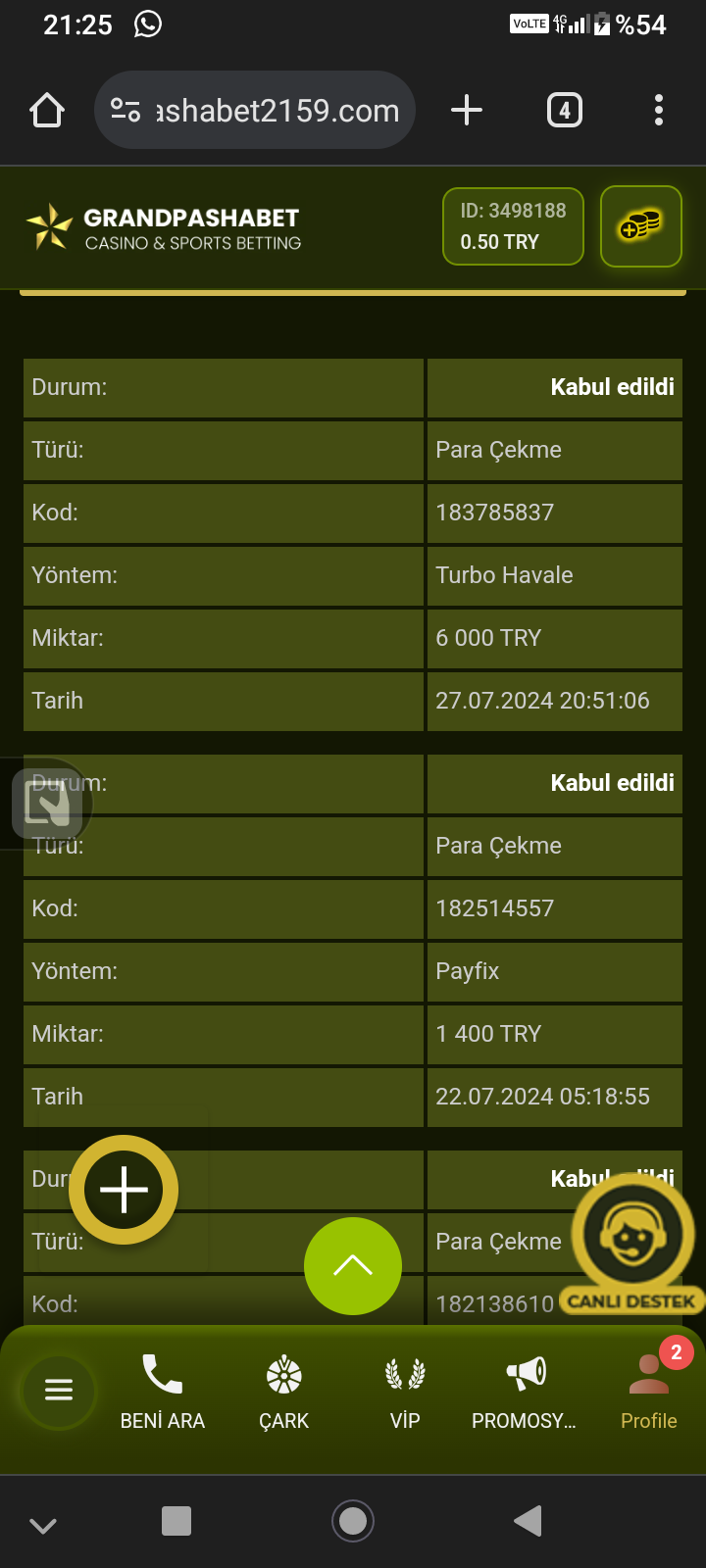
Task: Tap the yellow plus floating button
Action: coord(124,1190)
